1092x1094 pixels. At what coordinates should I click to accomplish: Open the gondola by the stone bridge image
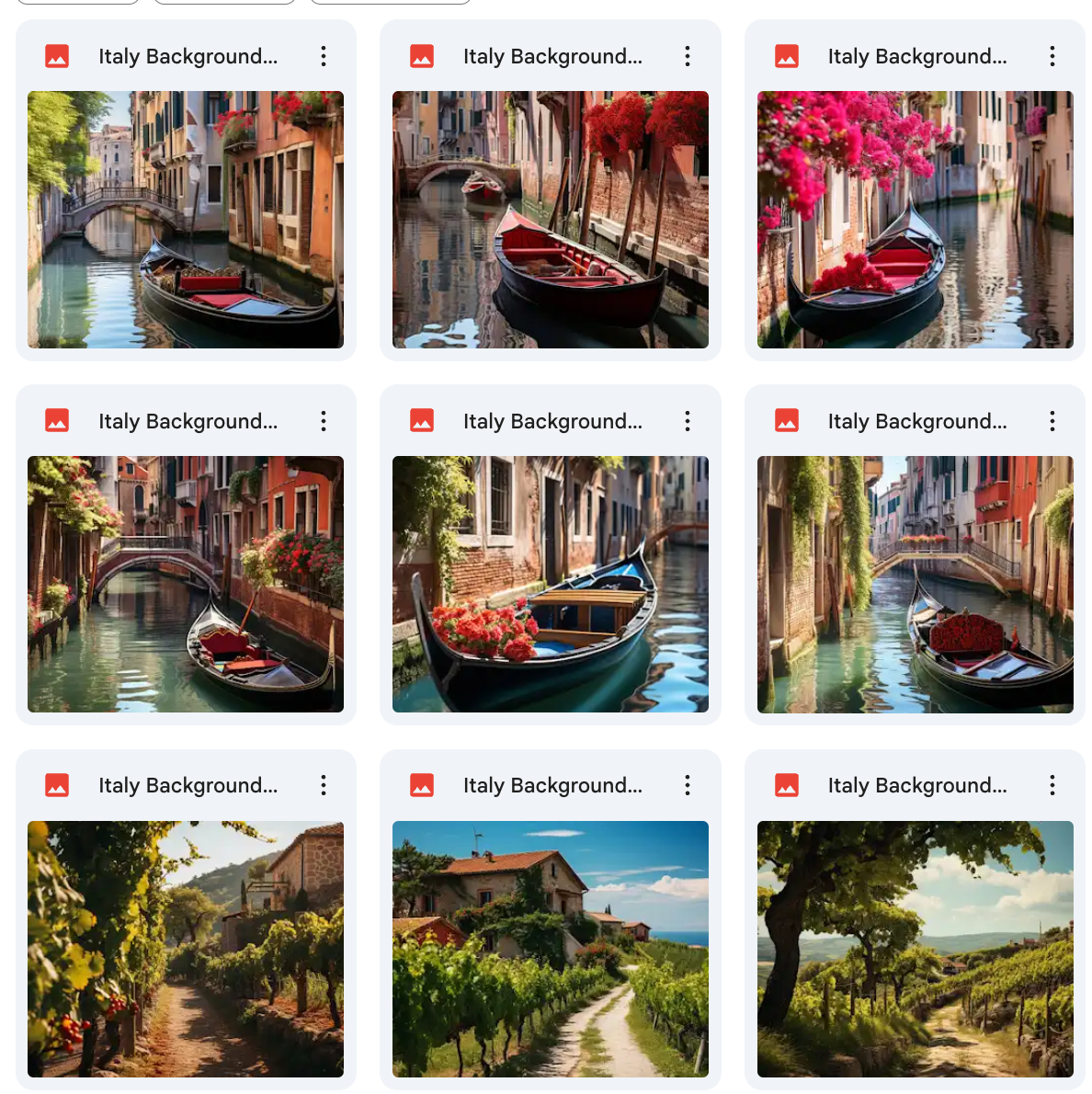tap(186, 219)
